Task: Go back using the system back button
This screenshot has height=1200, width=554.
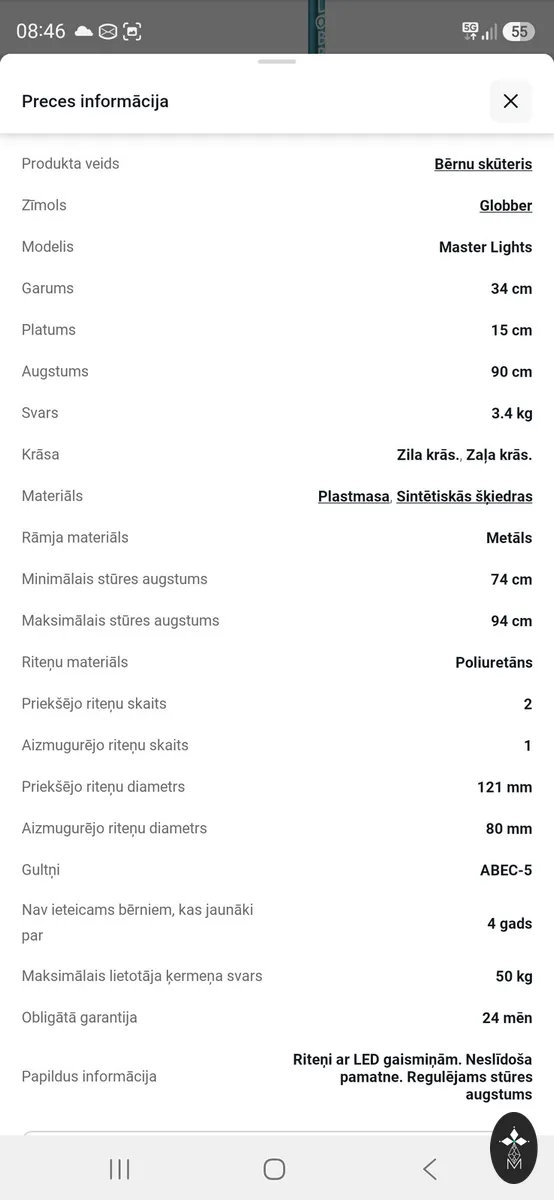Action: (430, 1169)
